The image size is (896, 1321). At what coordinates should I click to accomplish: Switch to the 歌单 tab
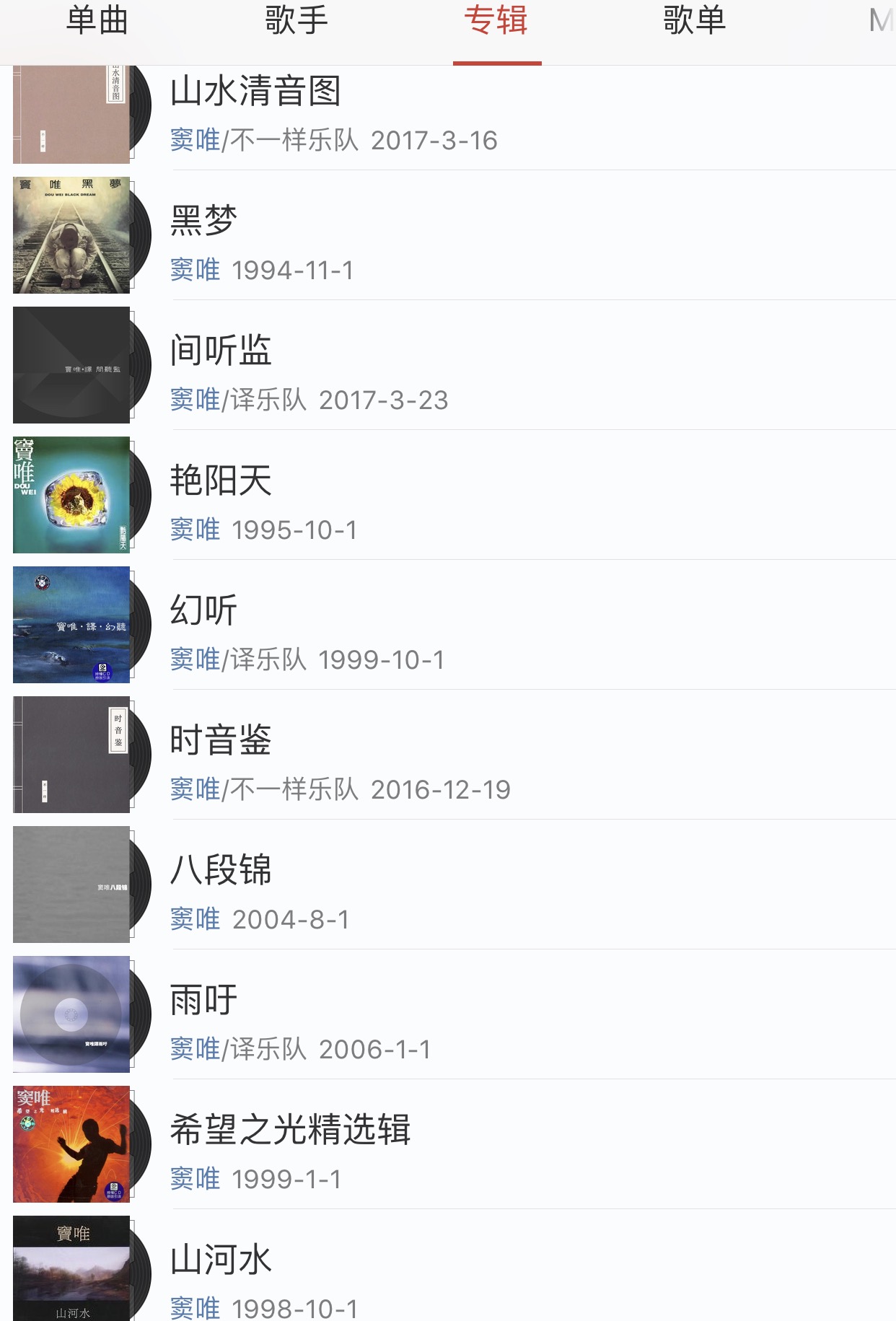click(693, 22)
